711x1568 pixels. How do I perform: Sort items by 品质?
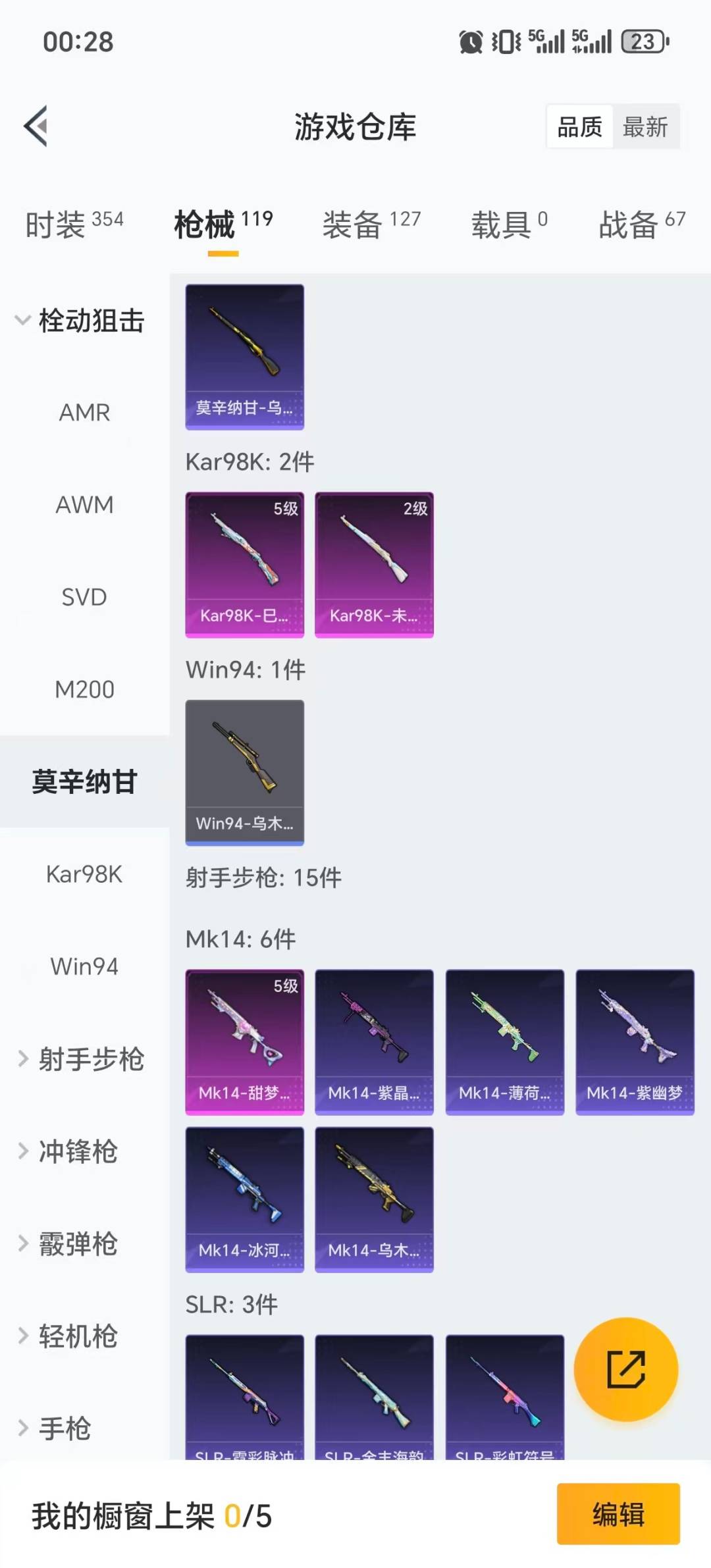(x=578, y=126)
